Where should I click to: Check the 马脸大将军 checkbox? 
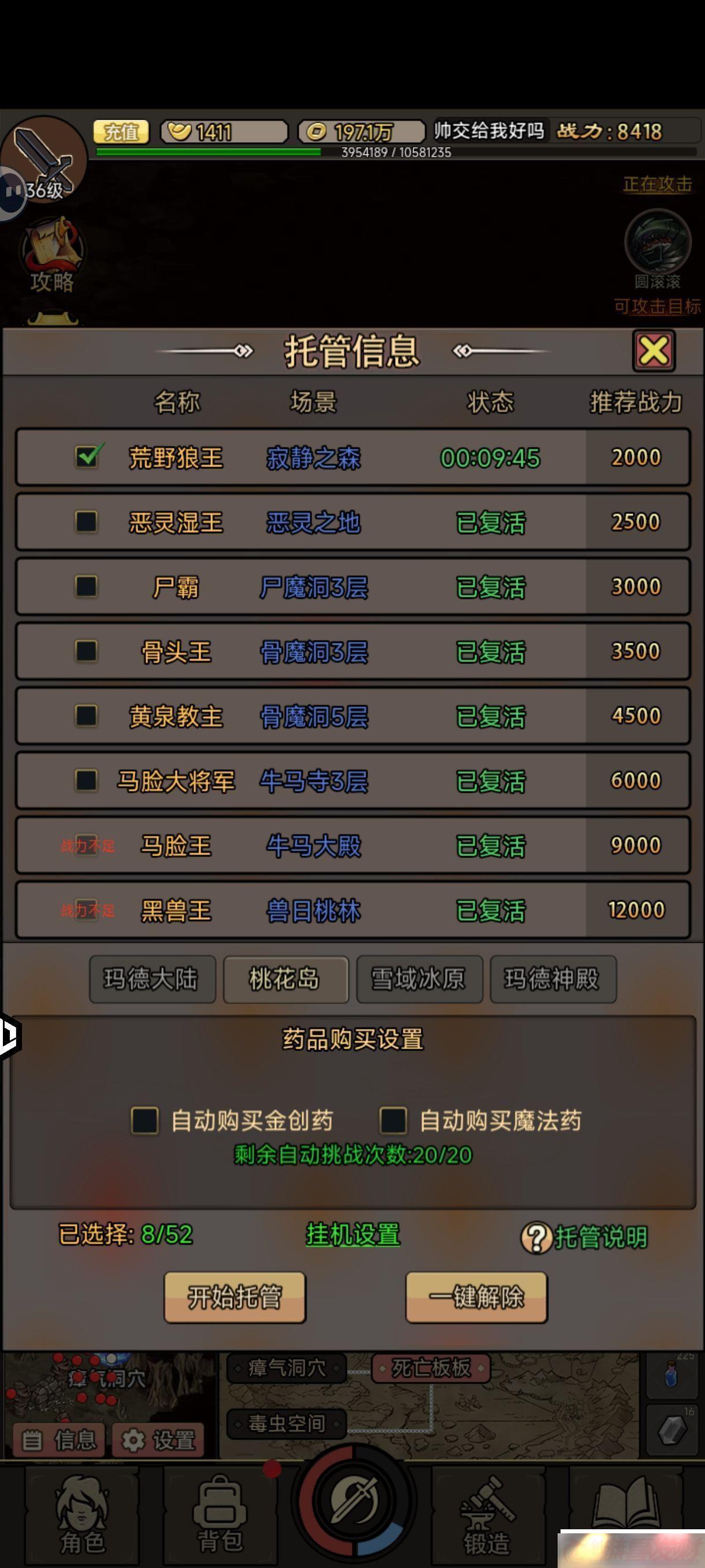tap(86, 780)
